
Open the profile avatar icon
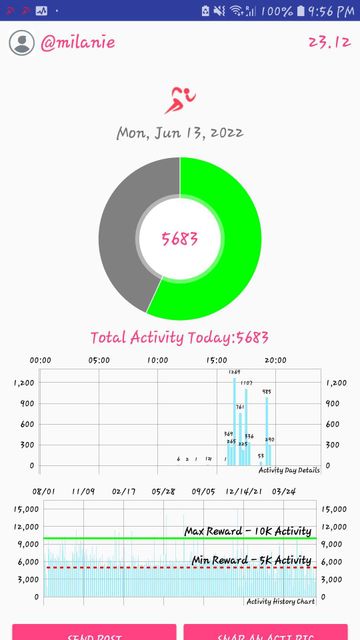point(22,43)
